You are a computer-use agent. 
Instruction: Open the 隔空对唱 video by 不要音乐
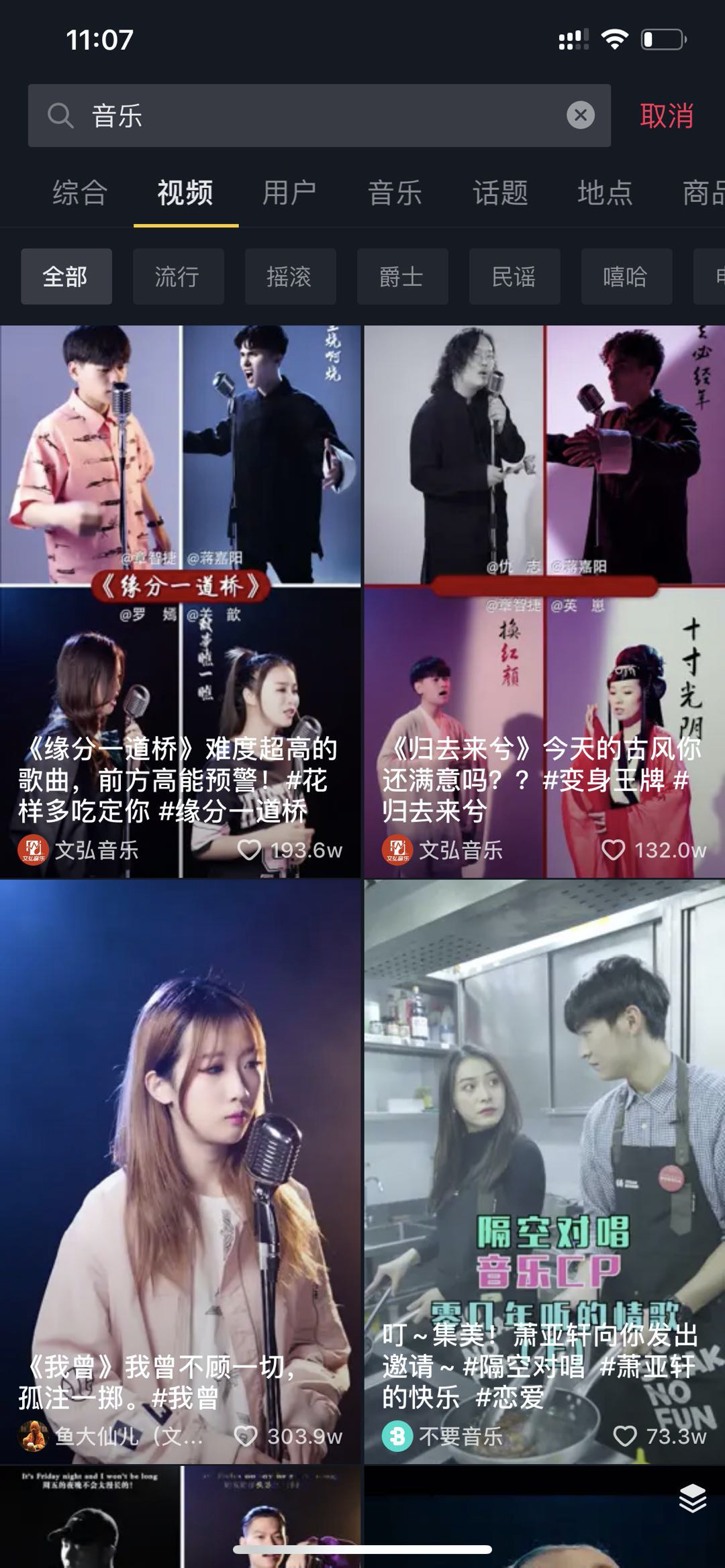tap(544, 1141)
